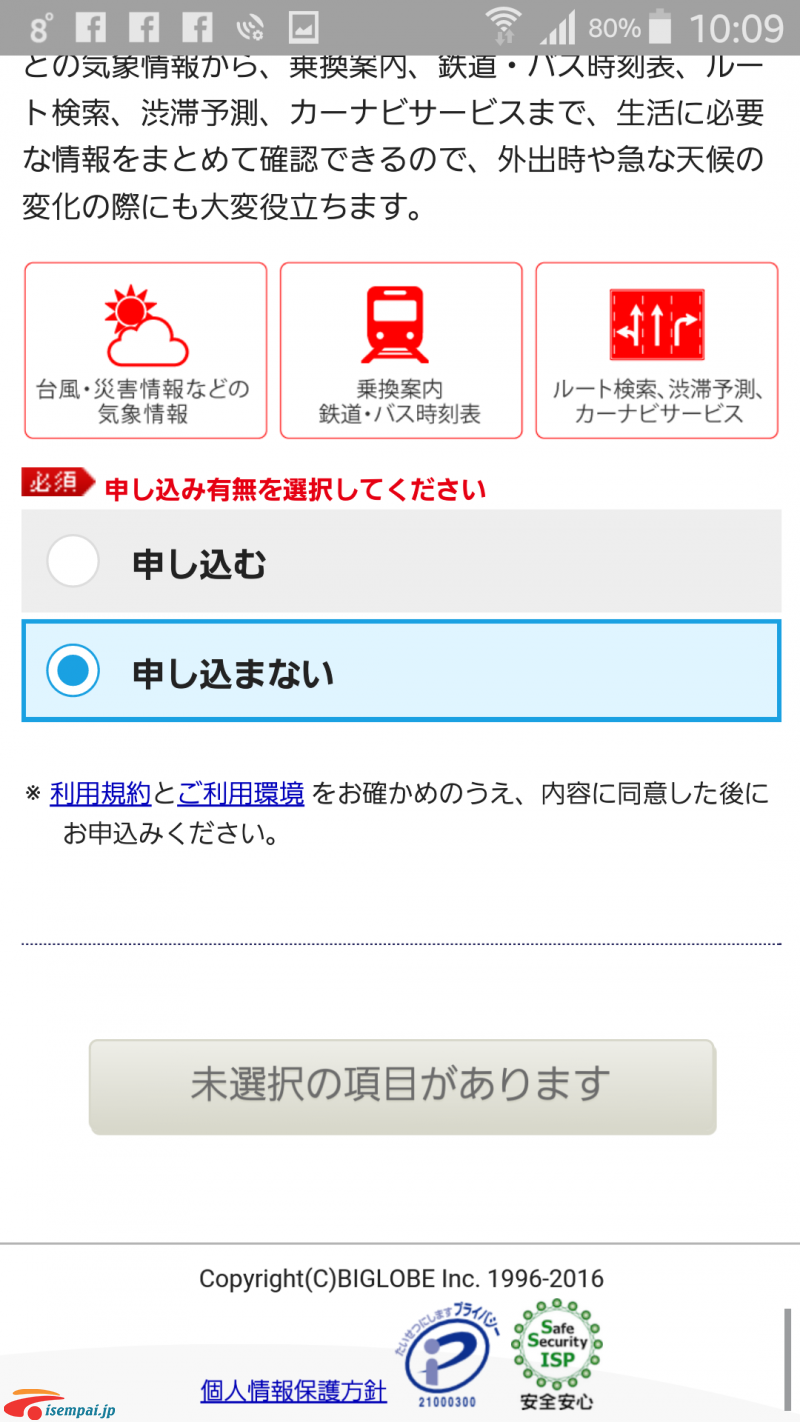Tap the 未選択の項目があります button

tap(402, 1086)
